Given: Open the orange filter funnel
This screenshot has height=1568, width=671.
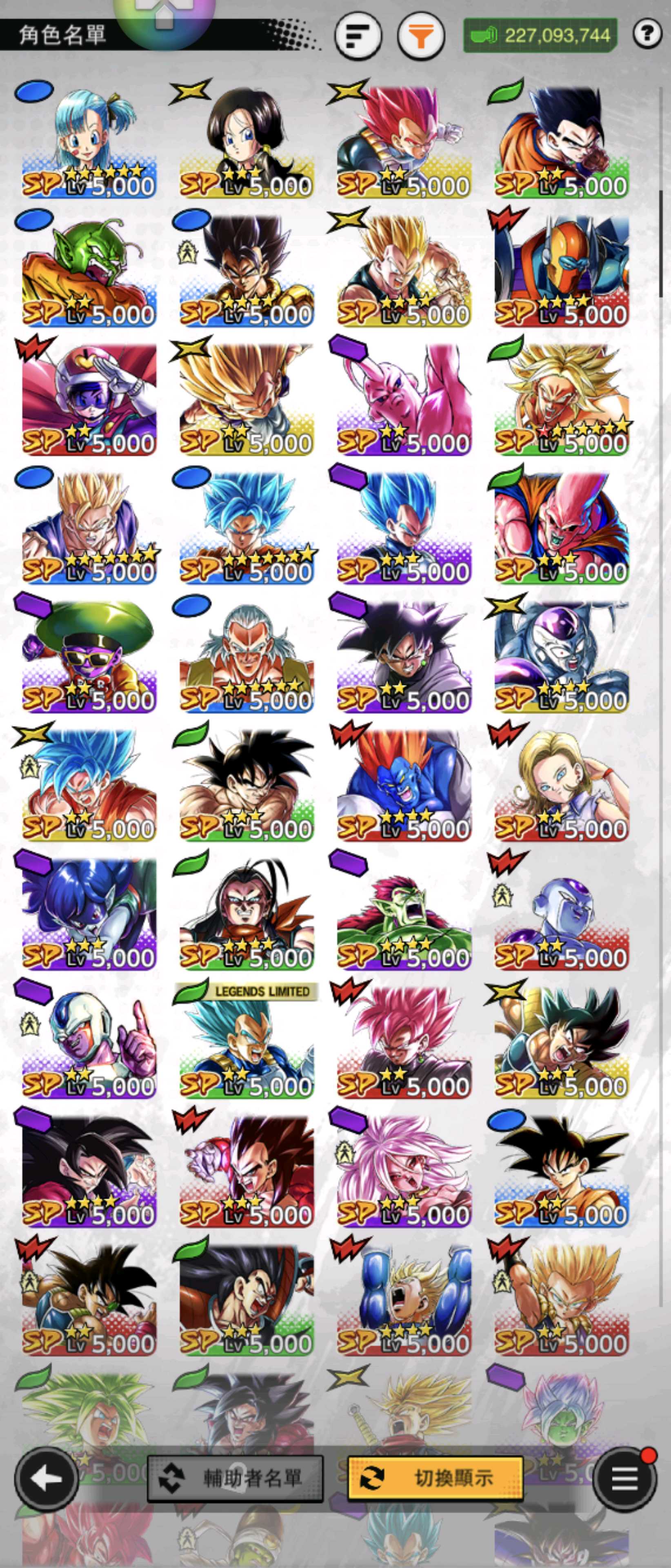Looking at the screenshot, I should click(420, 36).
